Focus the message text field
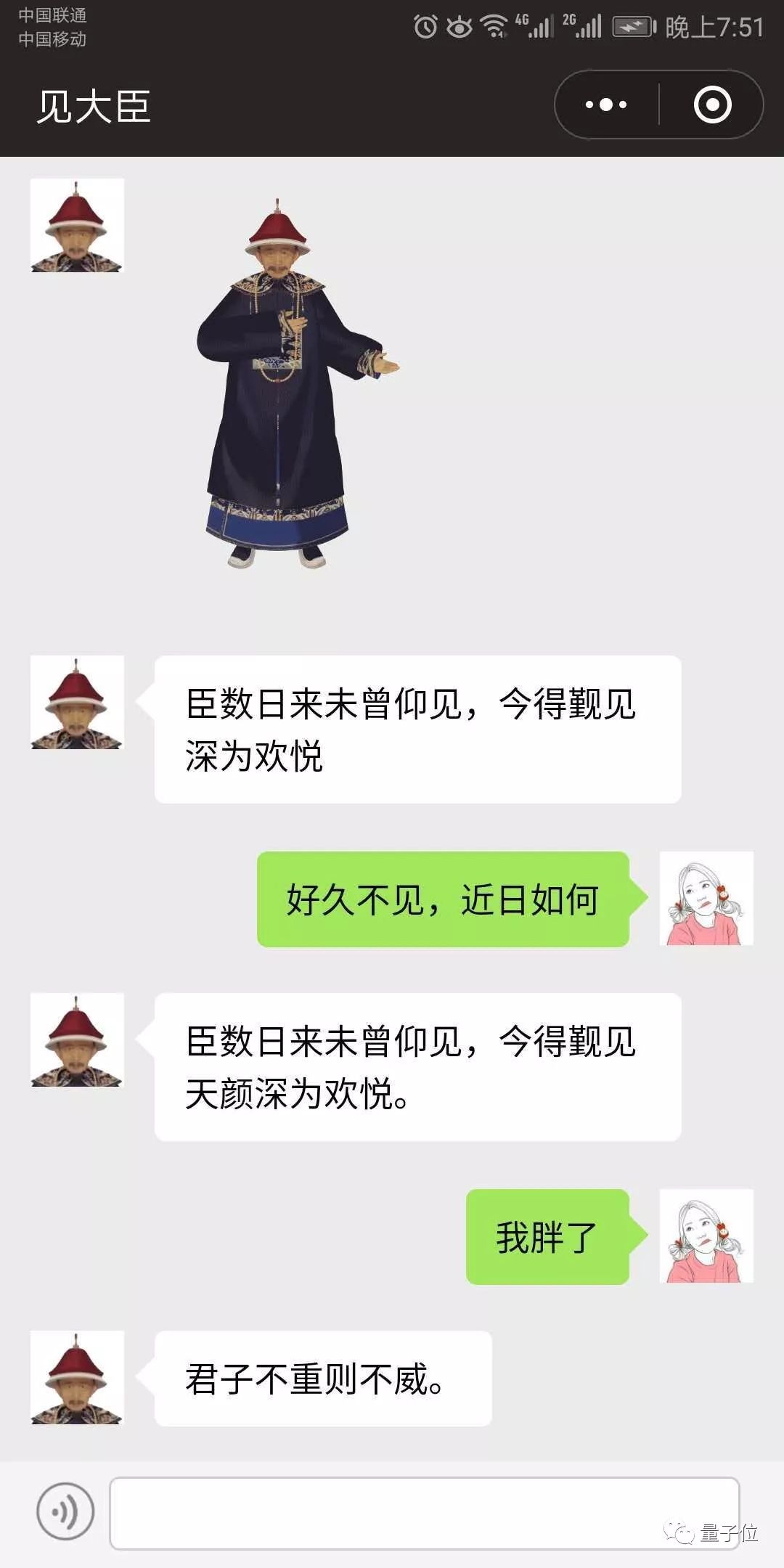784x1568 pixels. tap(424, 1513)
